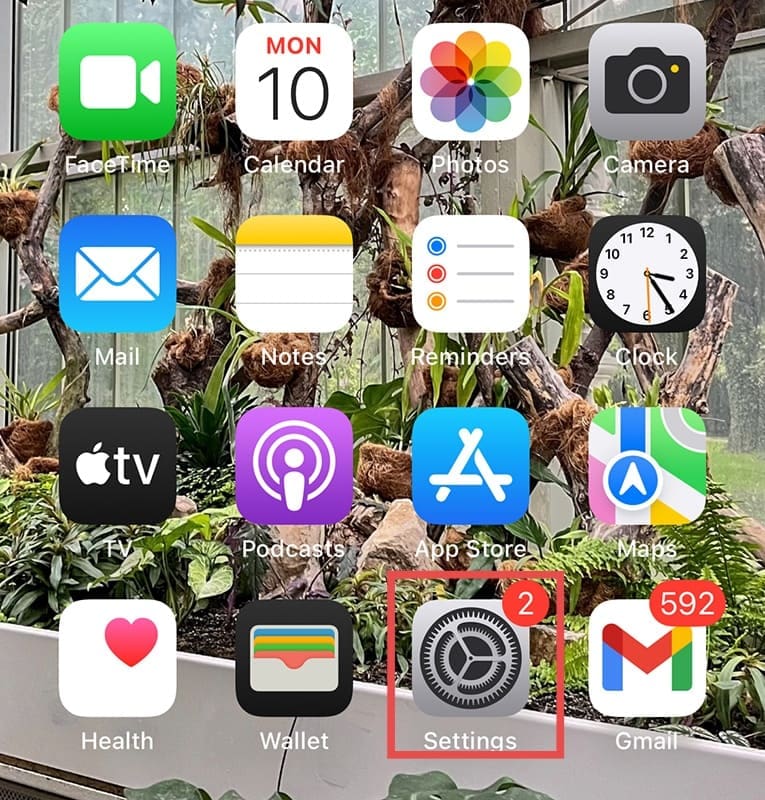The height and width of the screenshot is (800, 765).
Task: Open the Mail app
Action: coord(117,273)
